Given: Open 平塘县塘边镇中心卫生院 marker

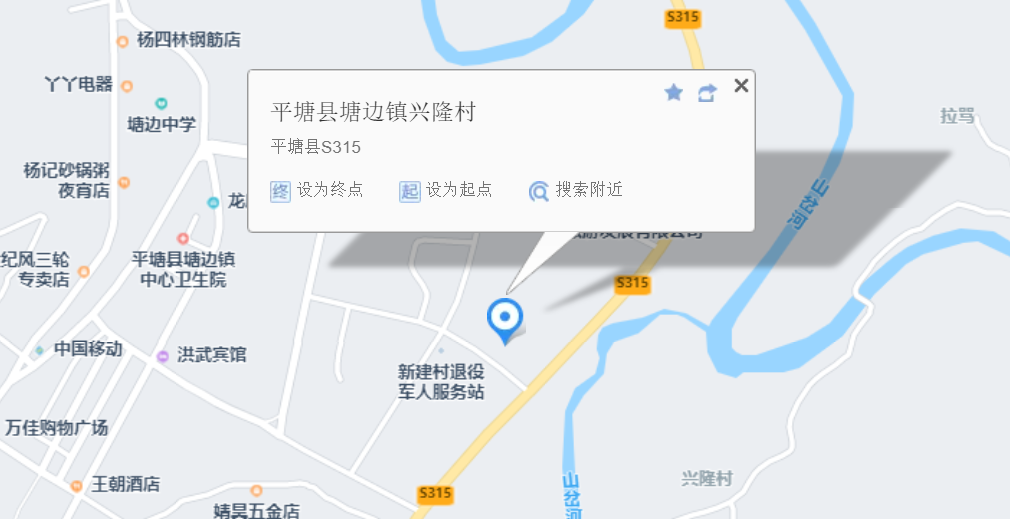Looking at the screenshot, I should tap(183, 238).
